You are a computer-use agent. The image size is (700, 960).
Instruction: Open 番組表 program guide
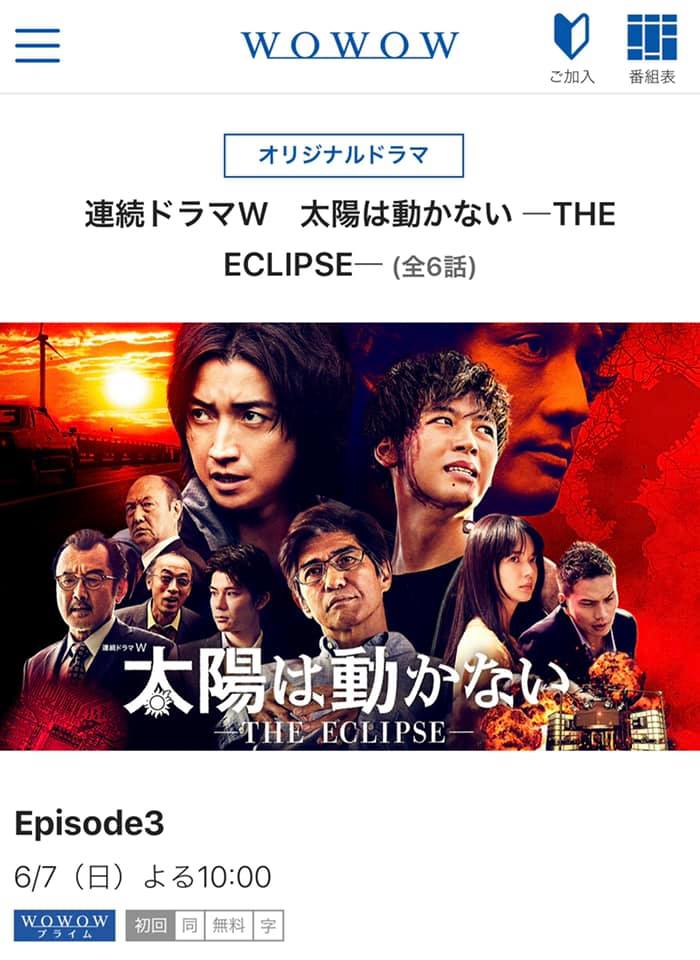click(x=652, y=48)
